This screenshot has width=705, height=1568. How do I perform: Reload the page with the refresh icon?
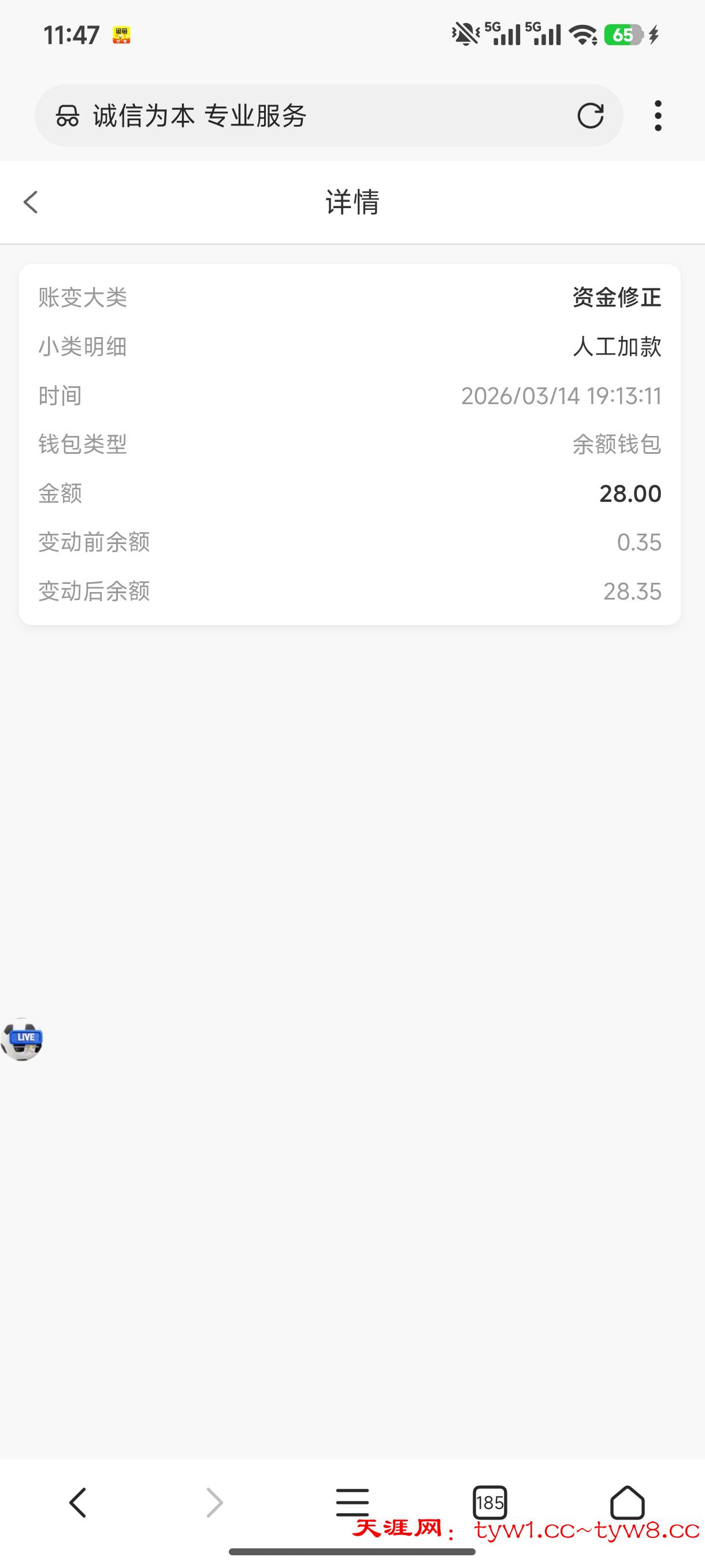coord(590,116)
